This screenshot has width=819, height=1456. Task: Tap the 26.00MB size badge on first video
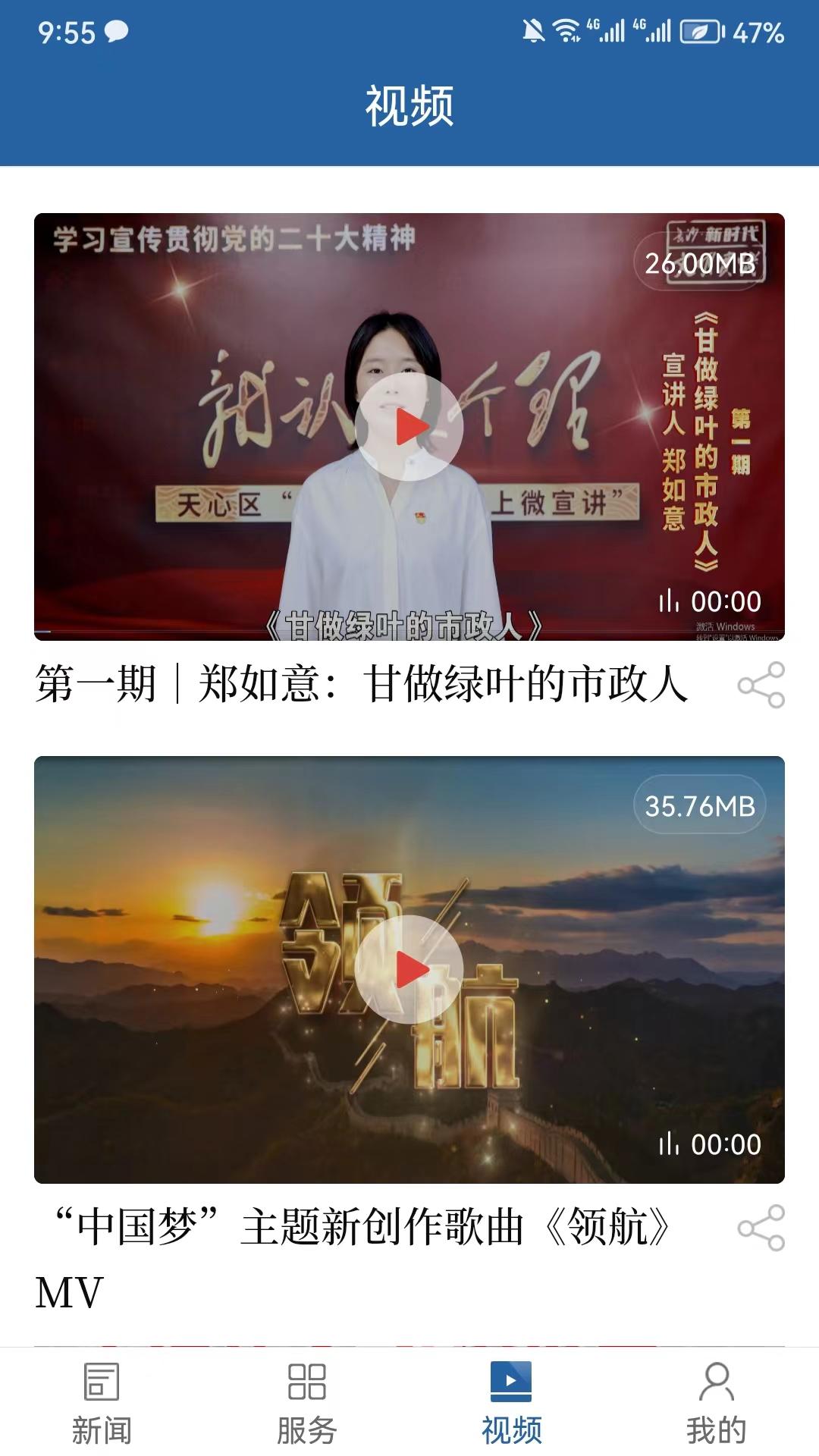pyautogui.click(x=701, y=263)
